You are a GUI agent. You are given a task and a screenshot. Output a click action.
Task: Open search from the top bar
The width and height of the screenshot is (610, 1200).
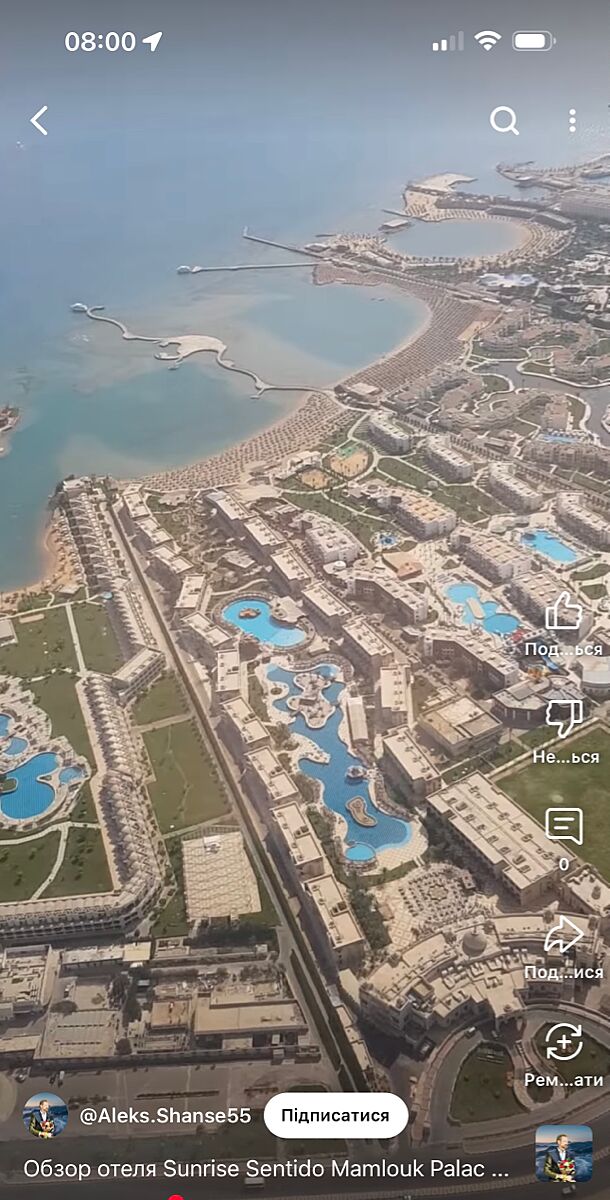pos(504,121)
